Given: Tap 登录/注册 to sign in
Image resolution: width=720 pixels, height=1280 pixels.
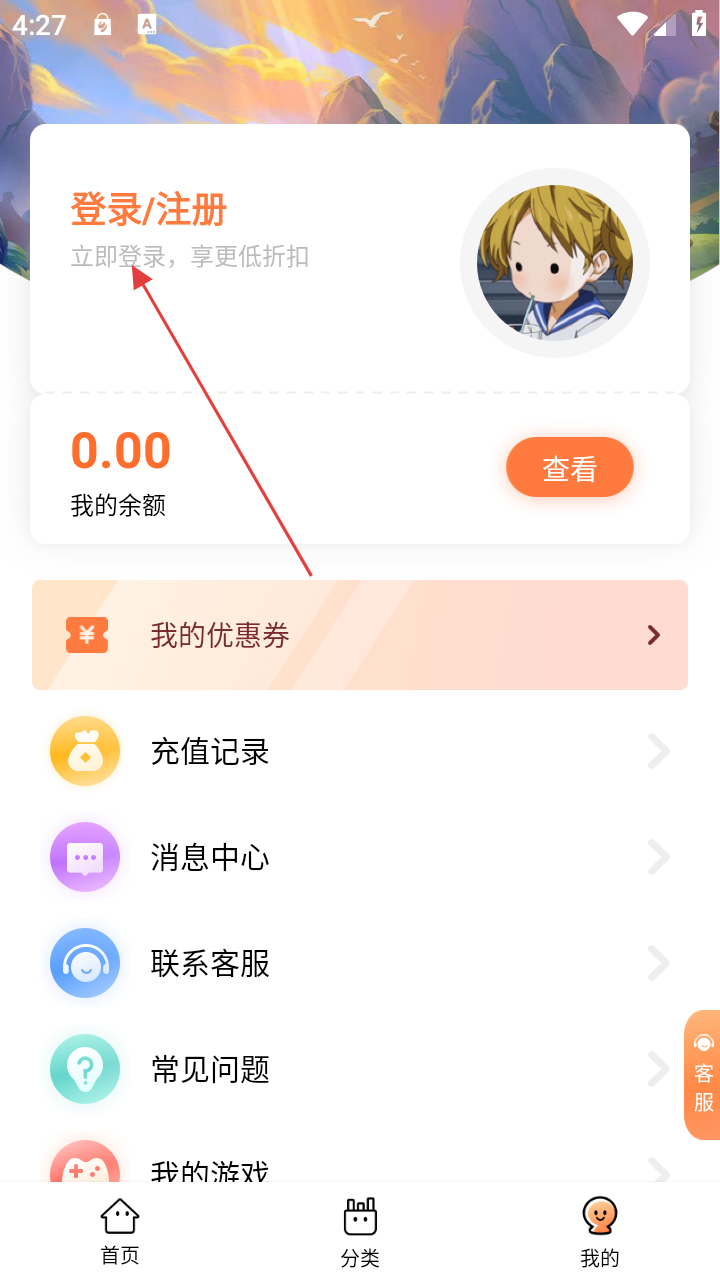Looking at the screenshot, I should (x=149, y=211).
